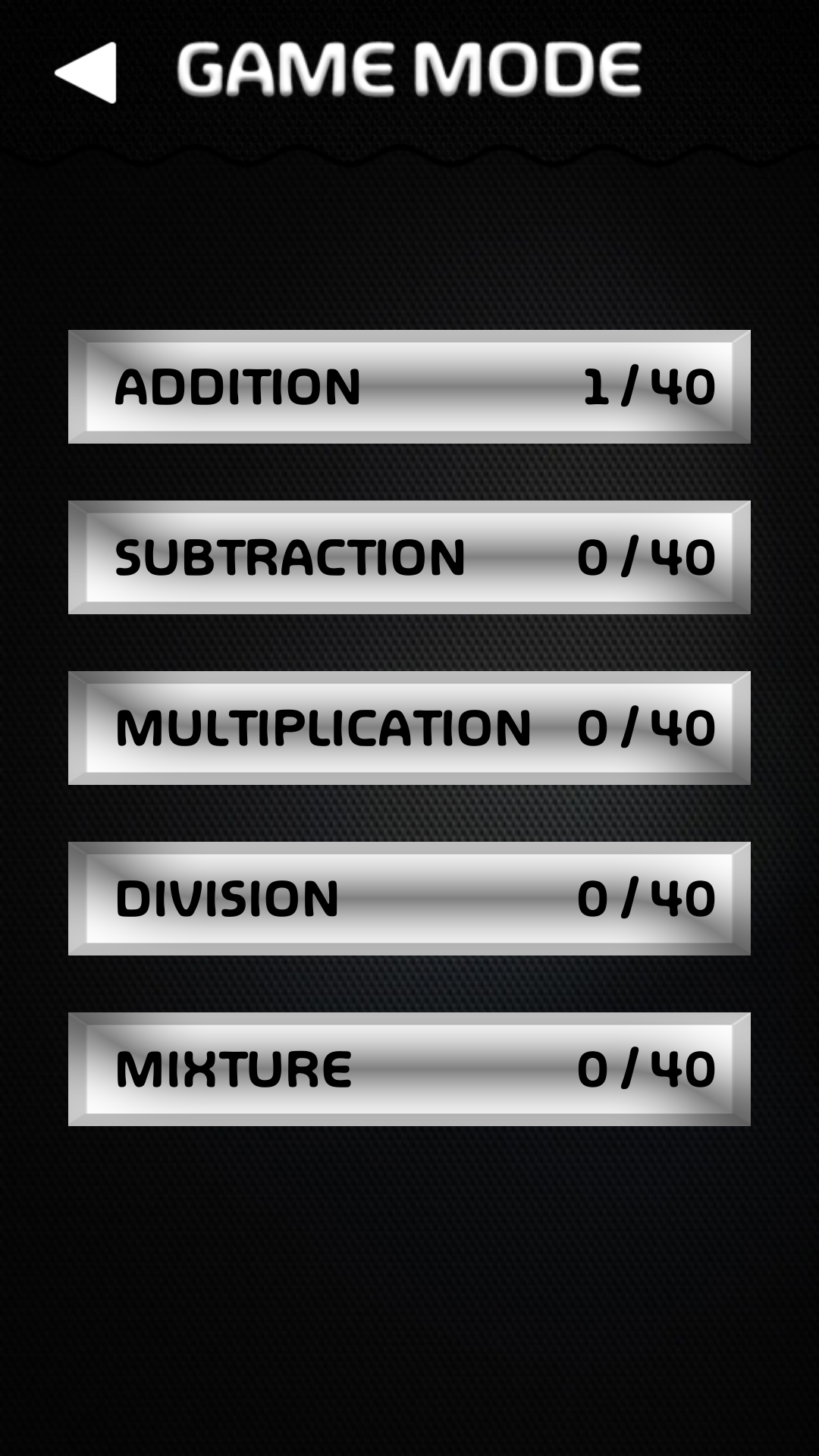Viewport: 819px width, 1456px height.
Task: Choose the Subtraction mode
Action: pos(409,557)
